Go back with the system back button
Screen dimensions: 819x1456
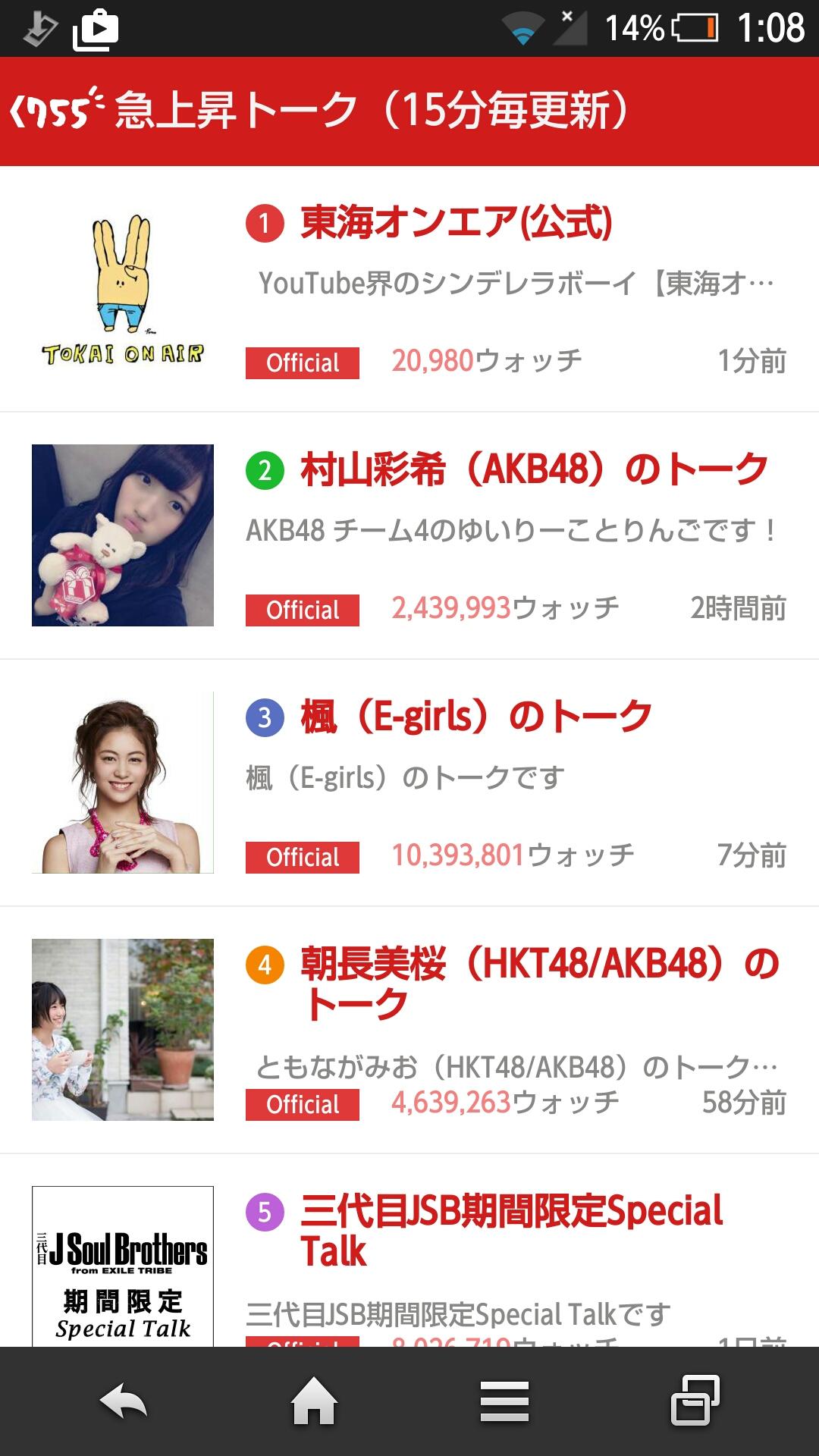(124, 1401)
